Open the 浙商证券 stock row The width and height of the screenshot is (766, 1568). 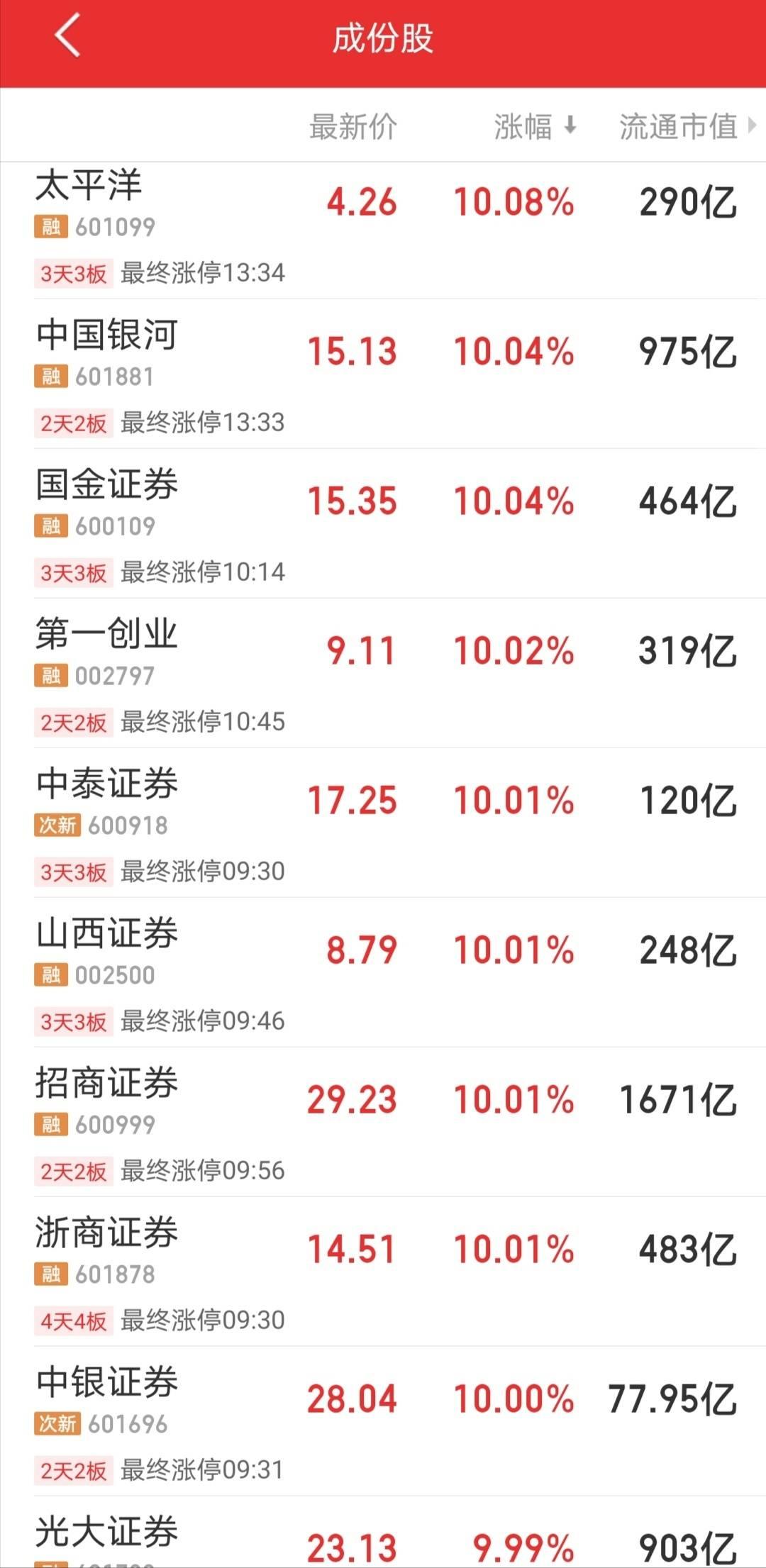pos(383,1272)
